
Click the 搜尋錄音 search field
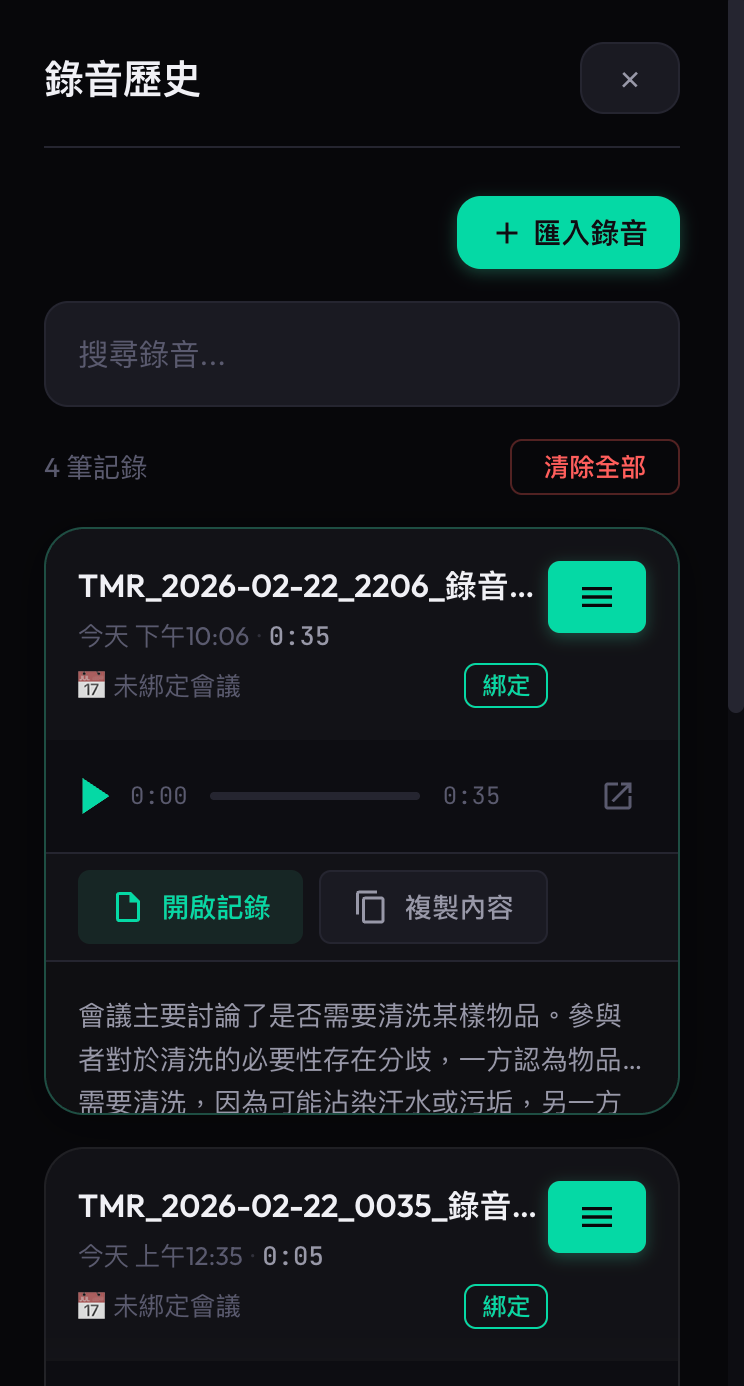361,354
